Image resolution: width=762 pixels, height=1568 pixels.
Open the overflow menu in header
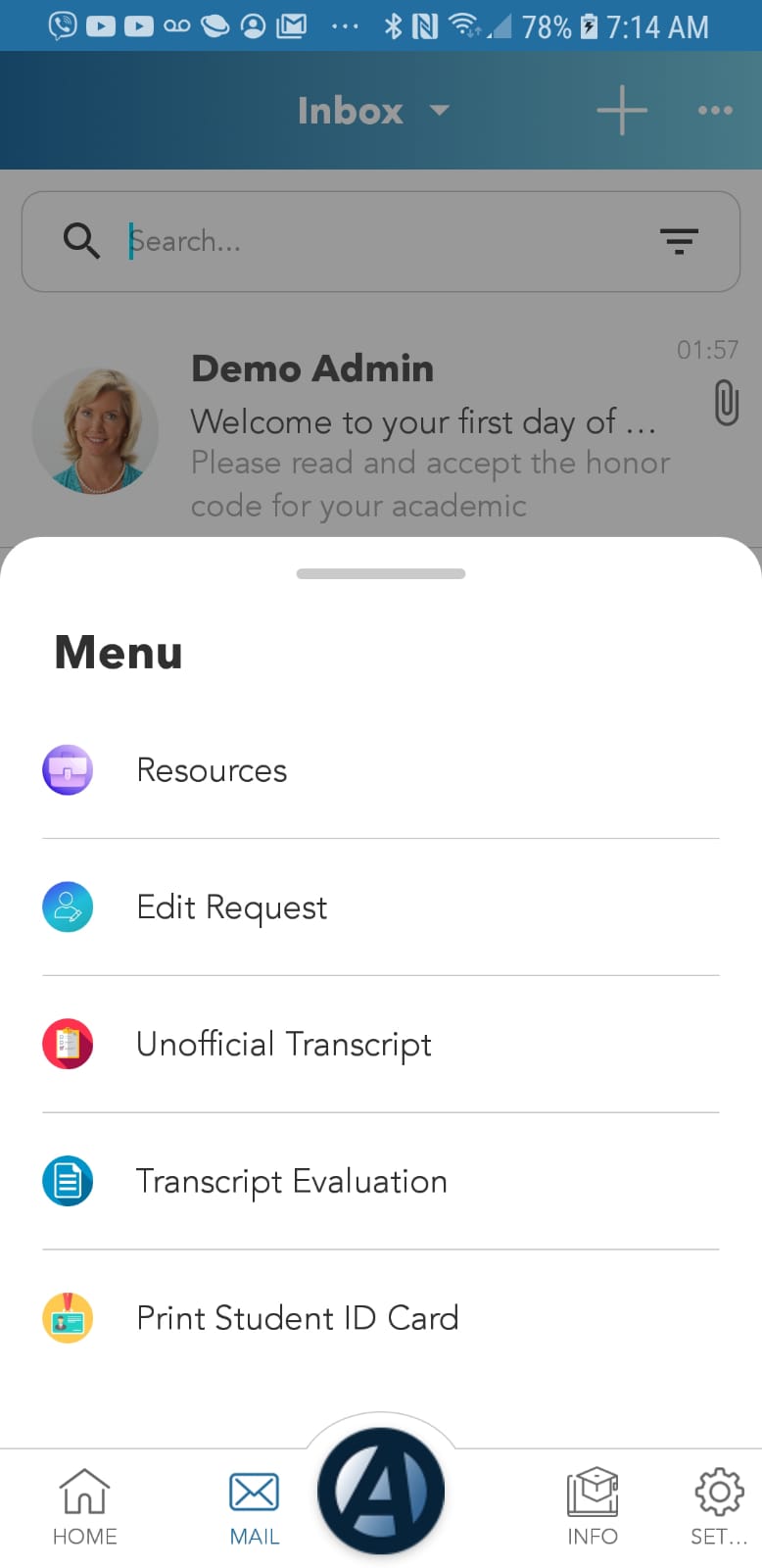(715, 111)
